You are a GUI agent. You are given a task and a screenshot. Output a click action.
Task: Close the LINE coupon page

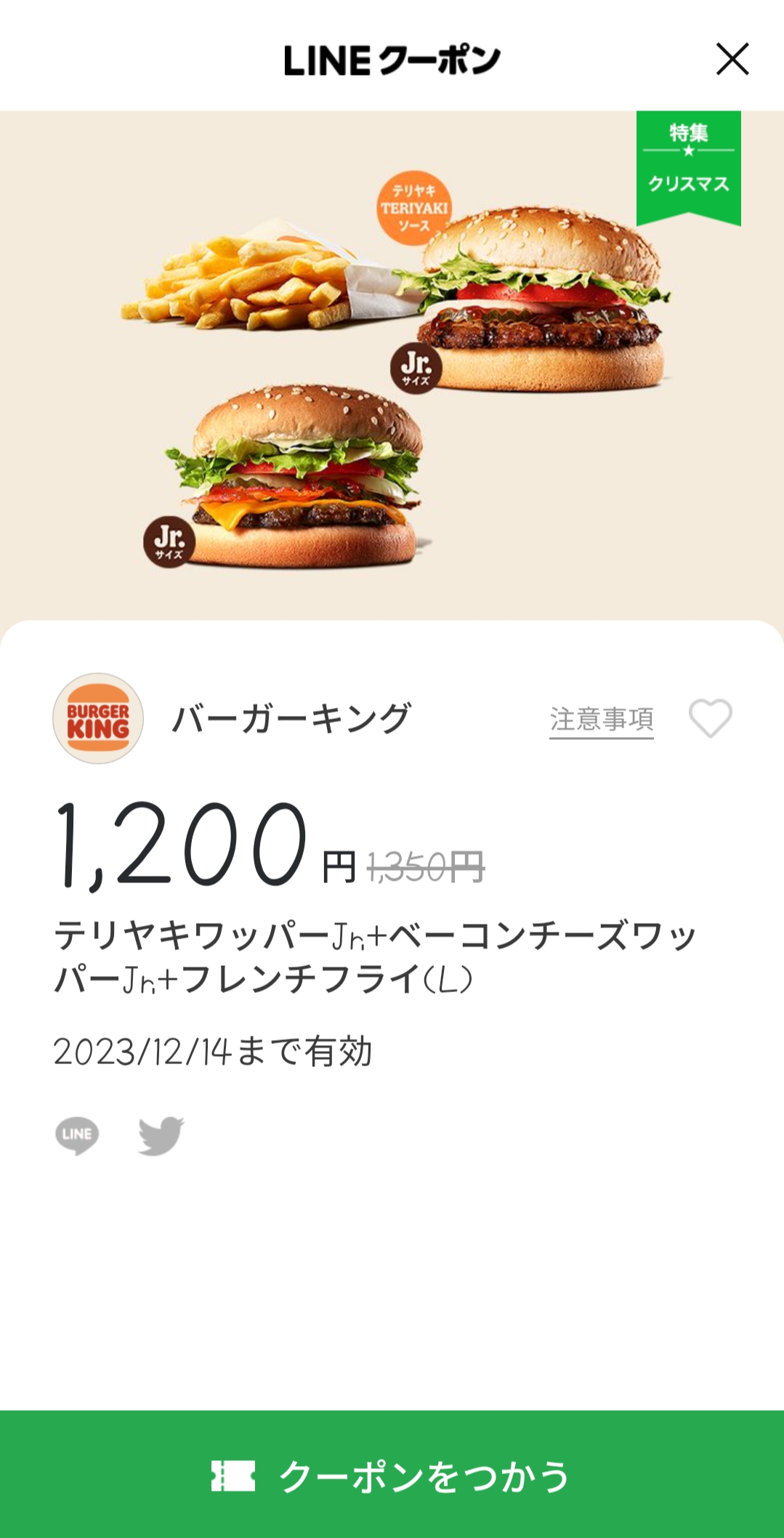tap(732, 59)
